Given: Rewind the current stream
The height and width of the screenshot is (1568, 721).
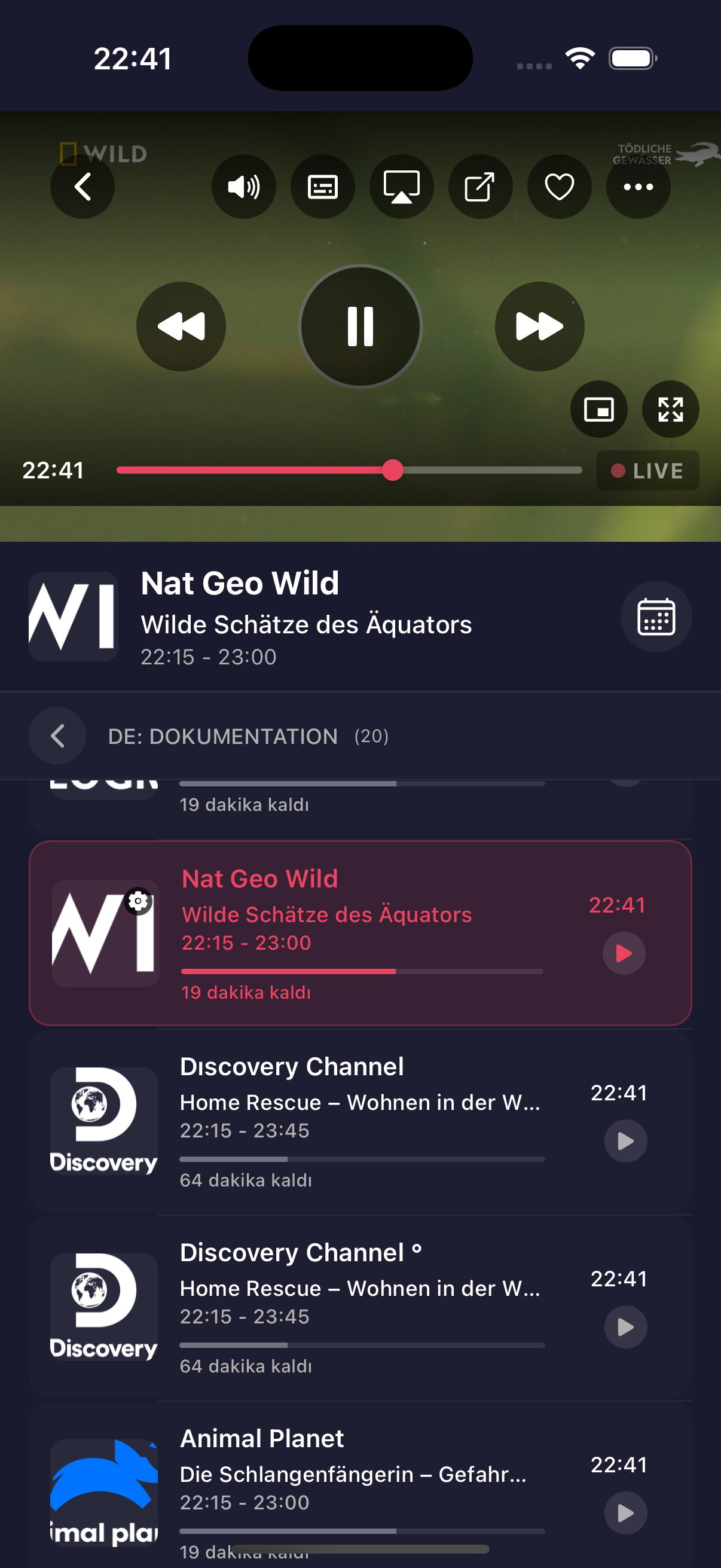Looking at the screenshot, I should click(x=182, y=327).
